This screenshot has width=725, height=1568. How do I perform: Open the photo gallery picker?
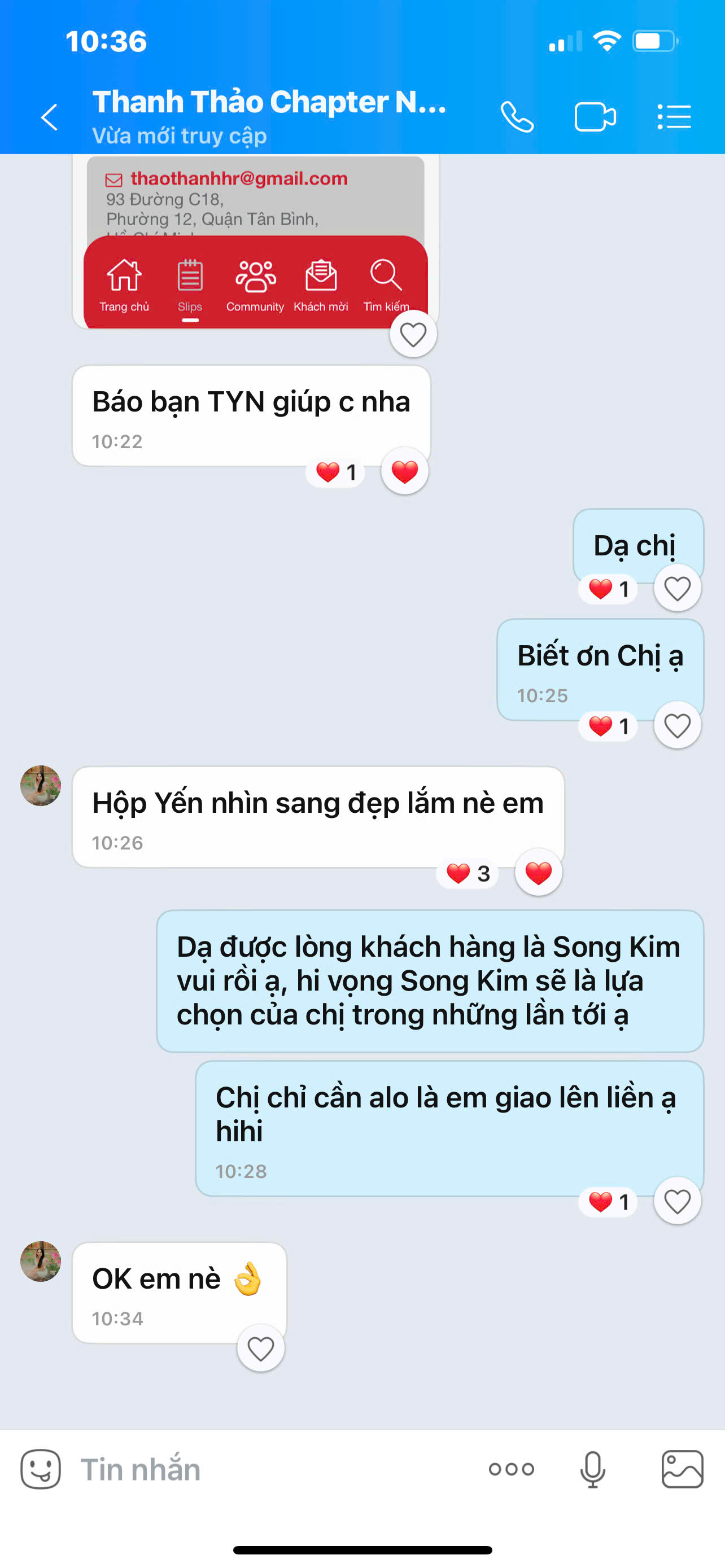[x=683, y=1469]
